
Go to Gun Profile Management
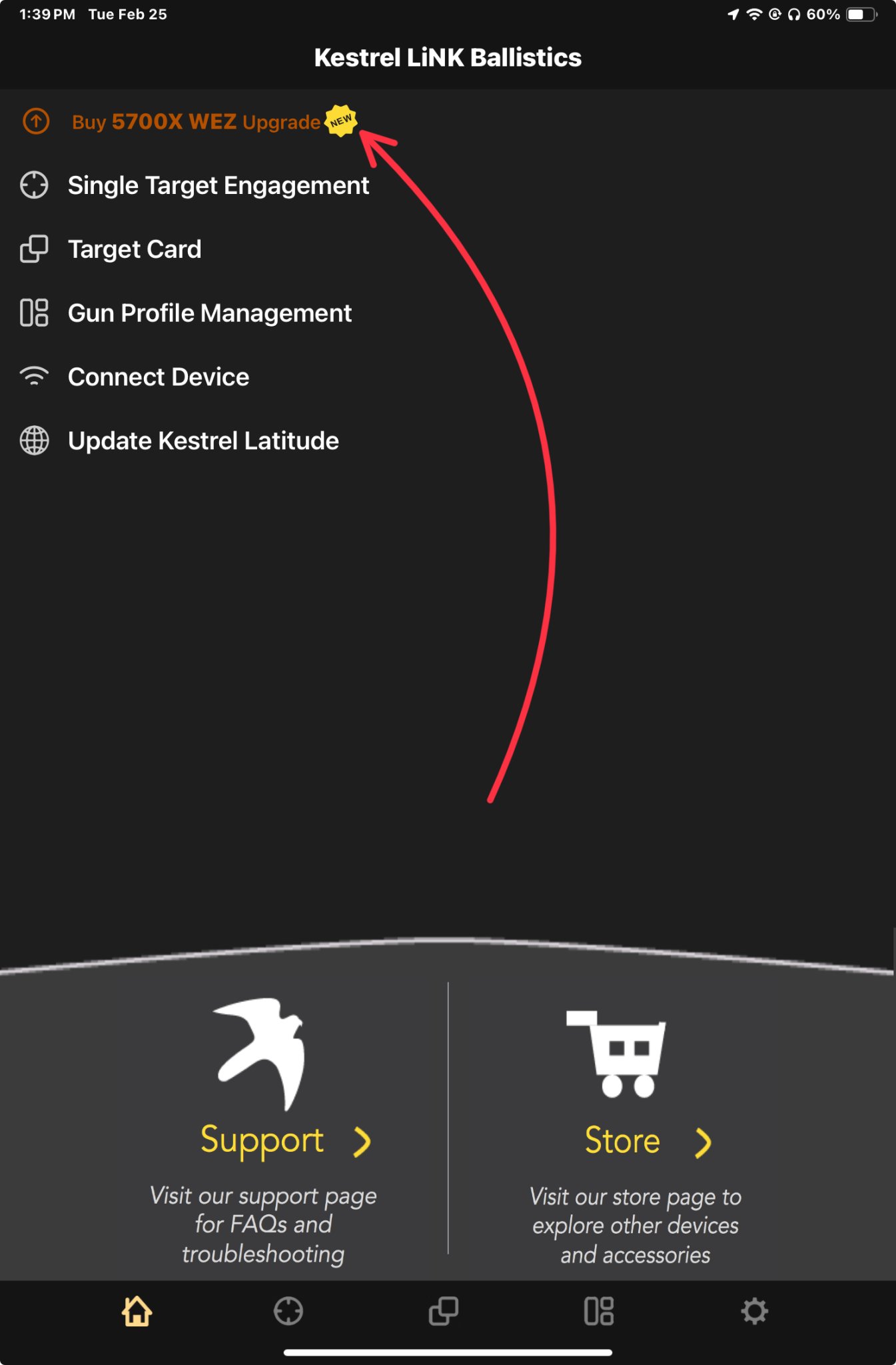pyautogui.click(x=209, y=313)
